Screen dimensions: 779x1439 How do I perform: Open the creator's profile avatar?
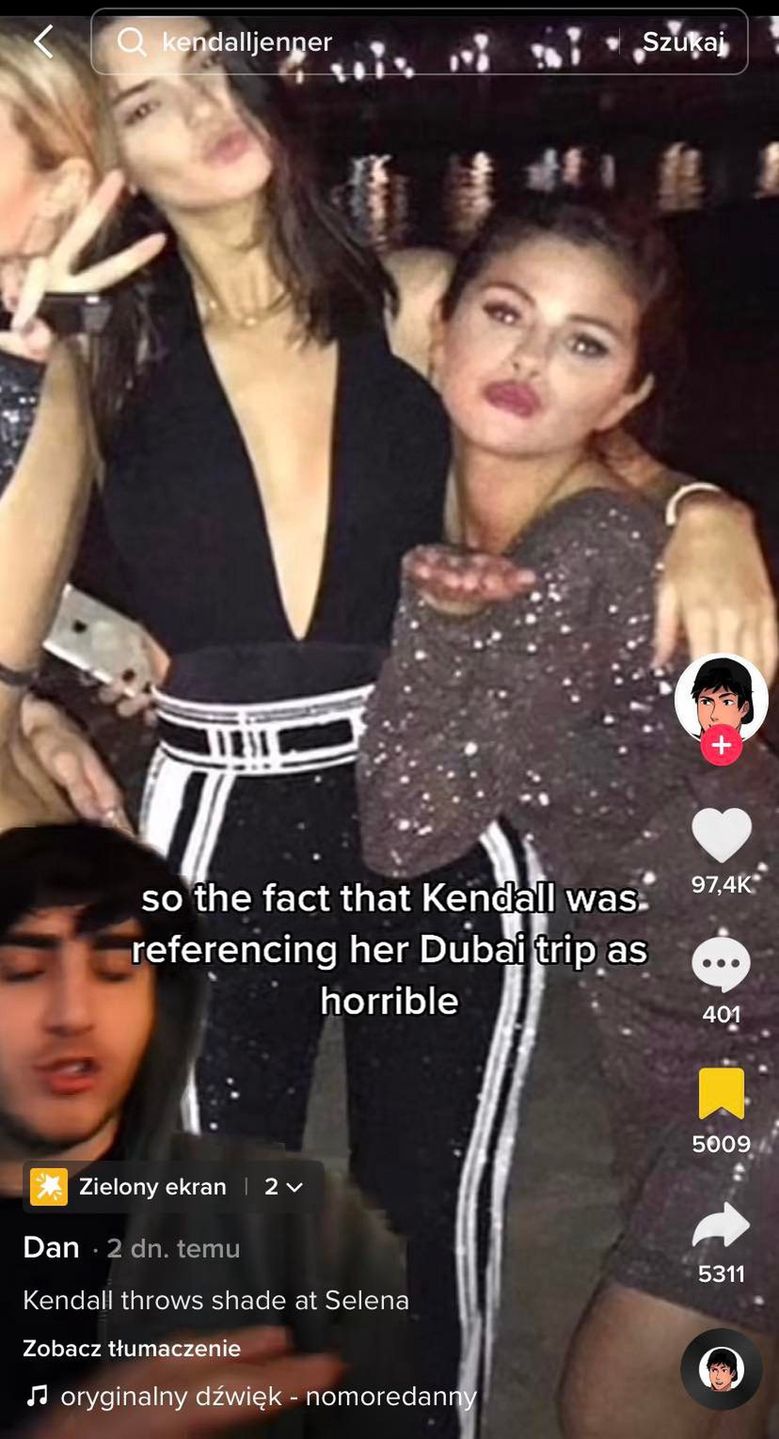[720, 698]
